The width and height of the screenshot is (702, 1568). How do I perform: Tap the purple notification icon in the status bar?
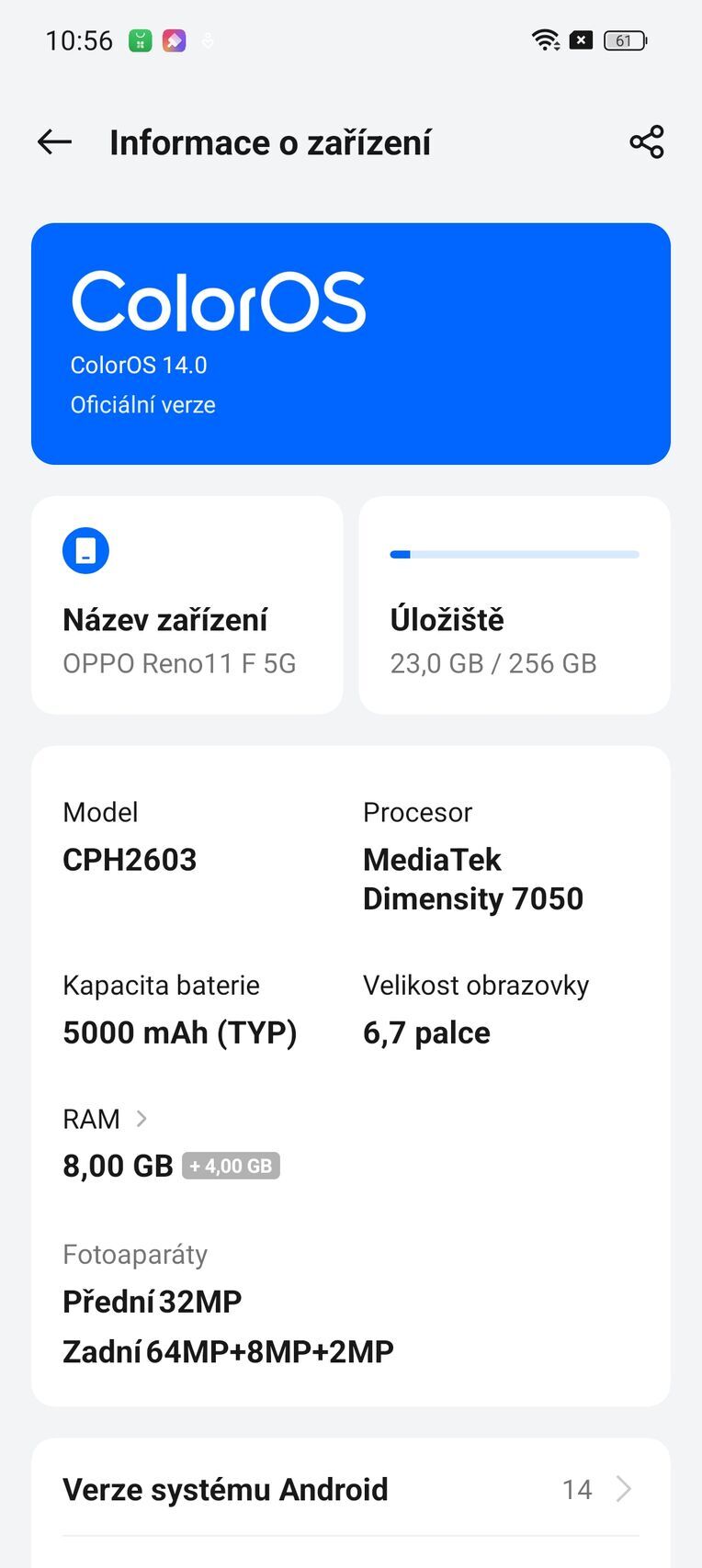pyautogui.click(x=176, y=39)
